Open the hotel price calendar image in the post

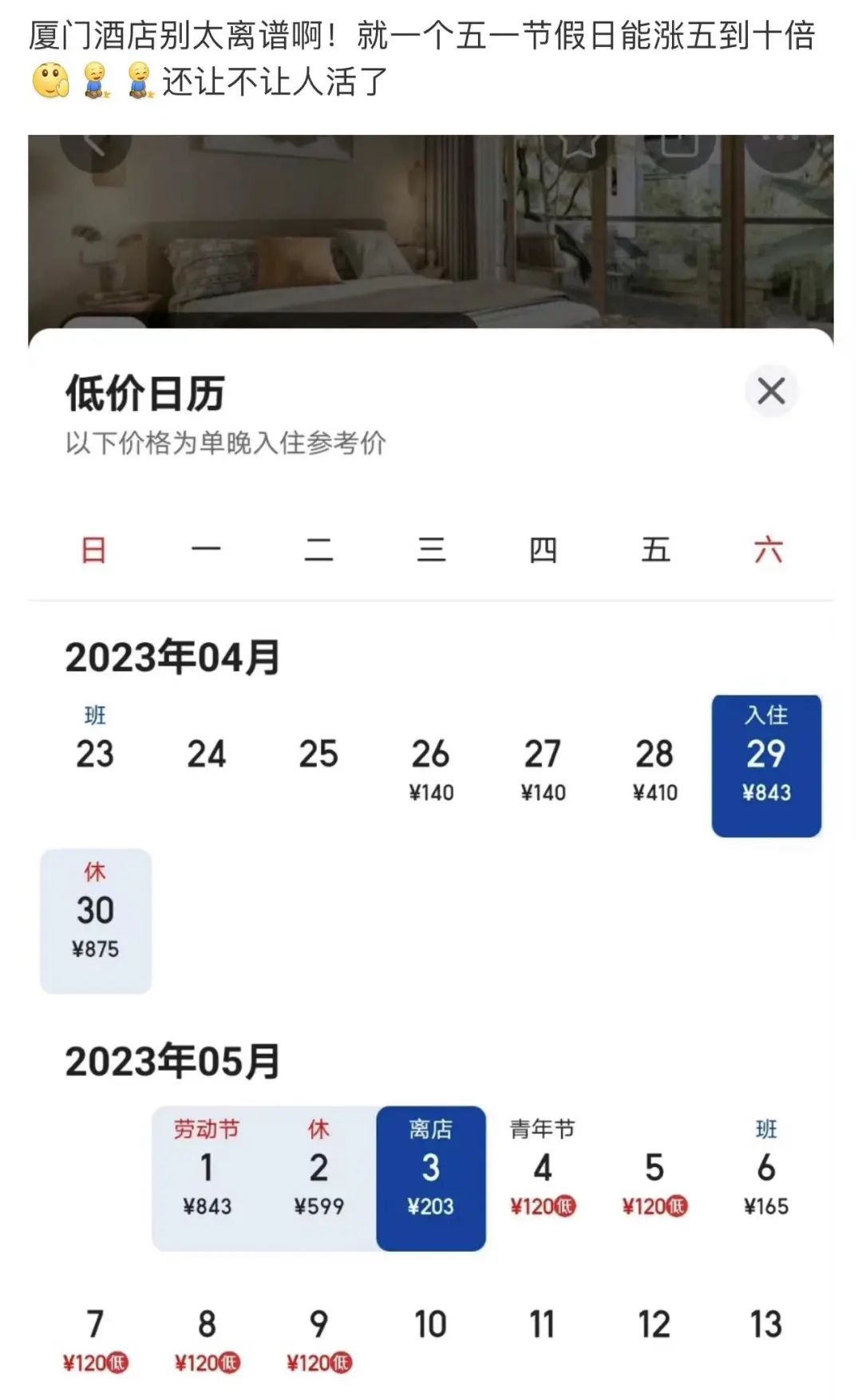pos(431,766)
